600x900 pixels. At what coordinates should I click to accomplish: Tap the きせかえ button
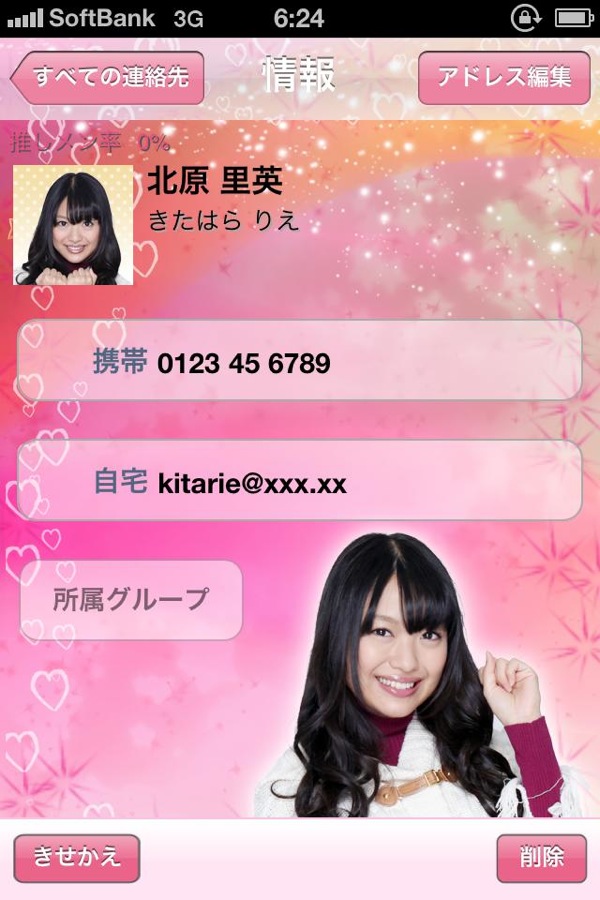click(x=77, y=858)
